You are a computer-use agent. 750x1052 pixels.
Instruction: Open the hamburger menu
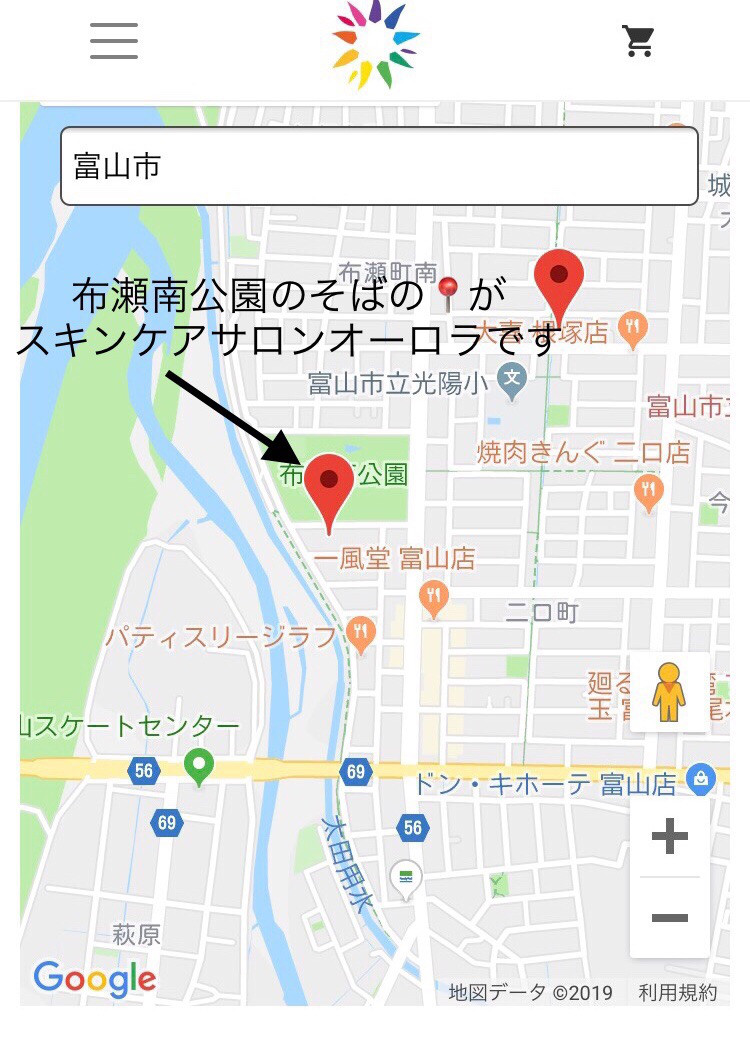[x=114, y=42]
